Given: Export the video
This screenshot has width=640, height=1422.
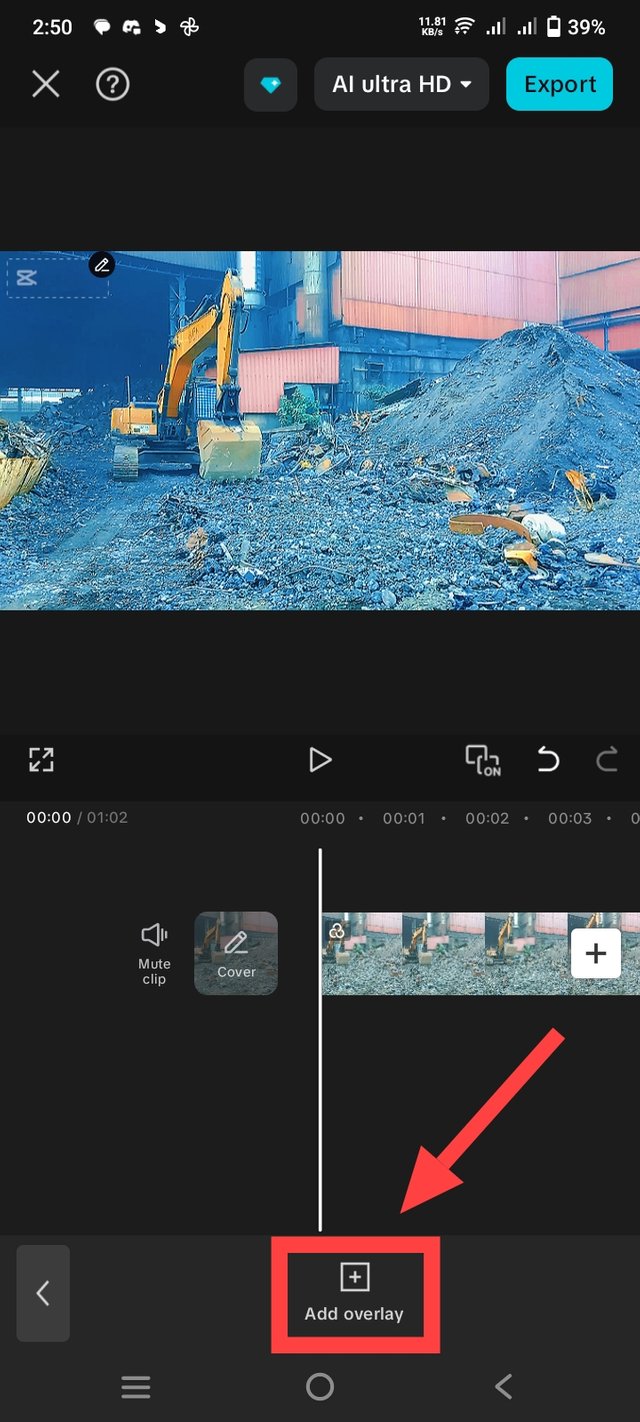Looking at the screenshot, I should click(560, 84).
